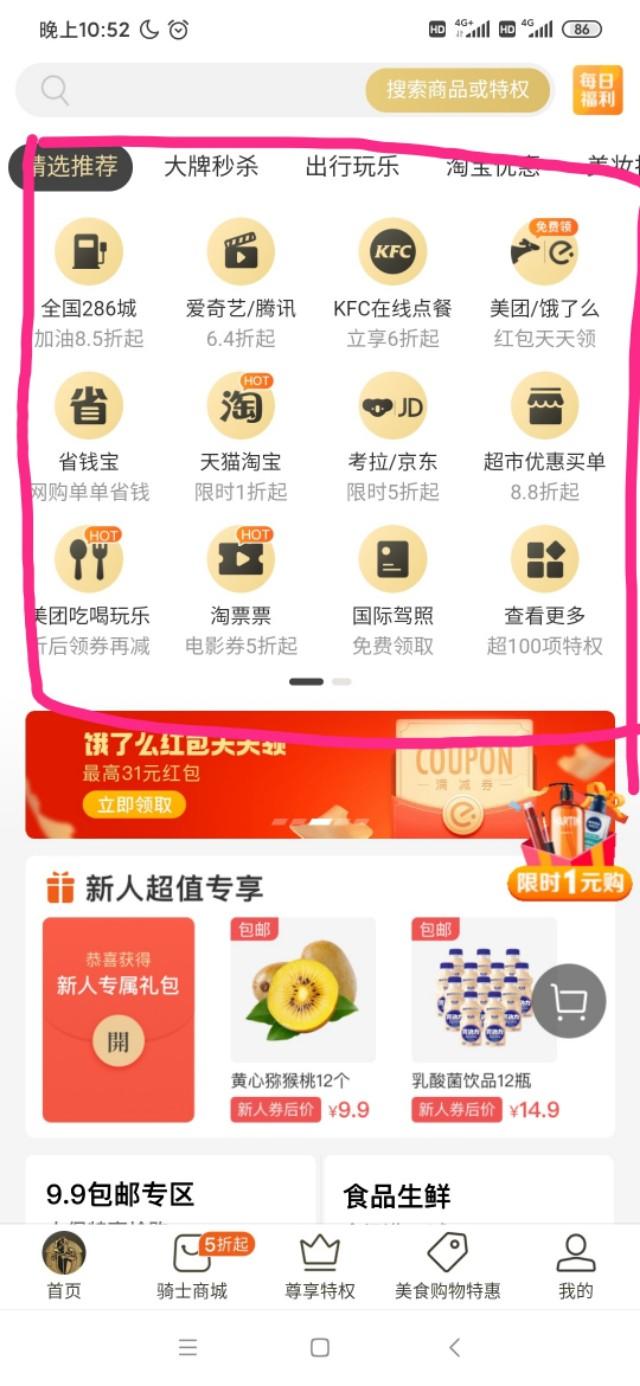Open 省钱宝 shopping savings
This screenshot has width=640, height=1386.
89,436
